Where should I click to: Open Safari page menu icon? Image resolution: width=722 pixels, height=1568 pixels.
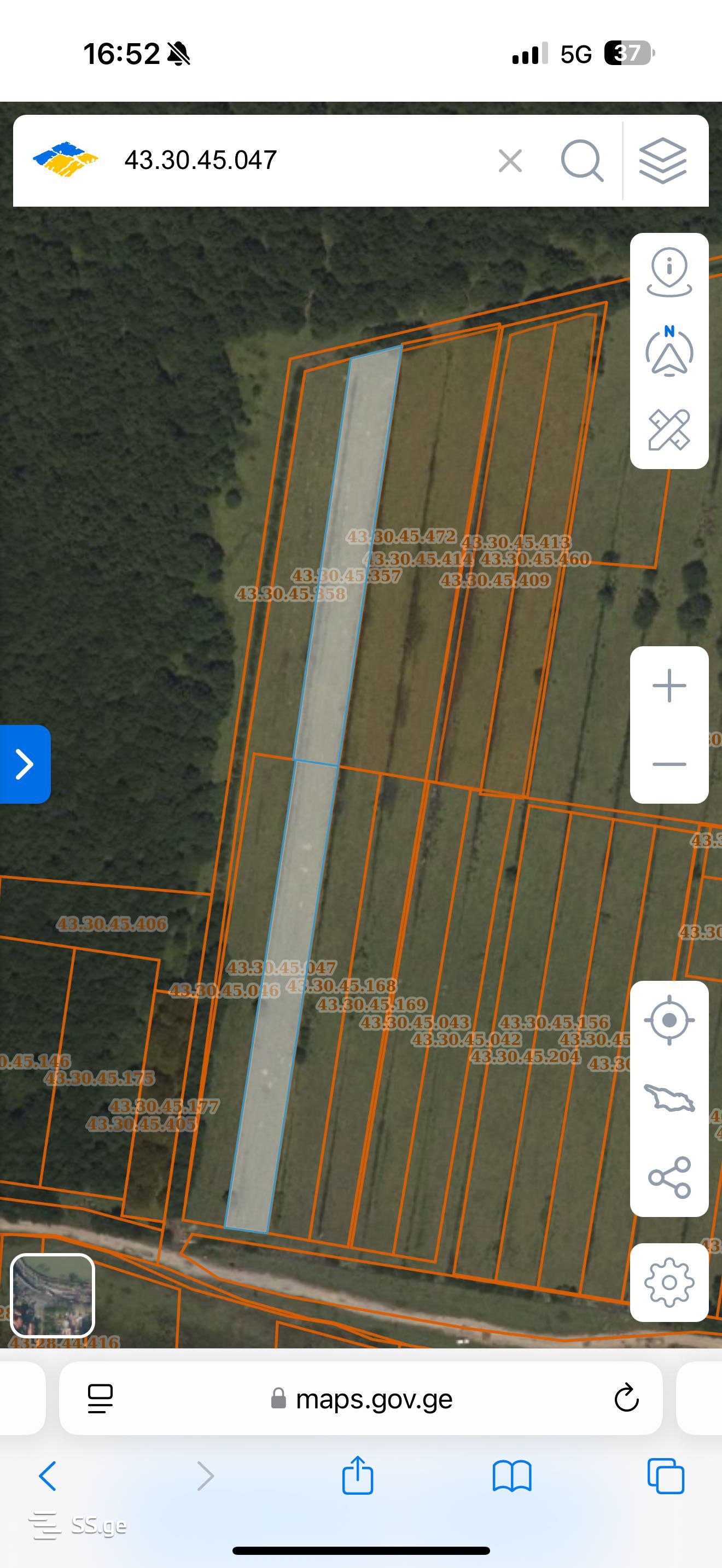[x=101, y=1398]
